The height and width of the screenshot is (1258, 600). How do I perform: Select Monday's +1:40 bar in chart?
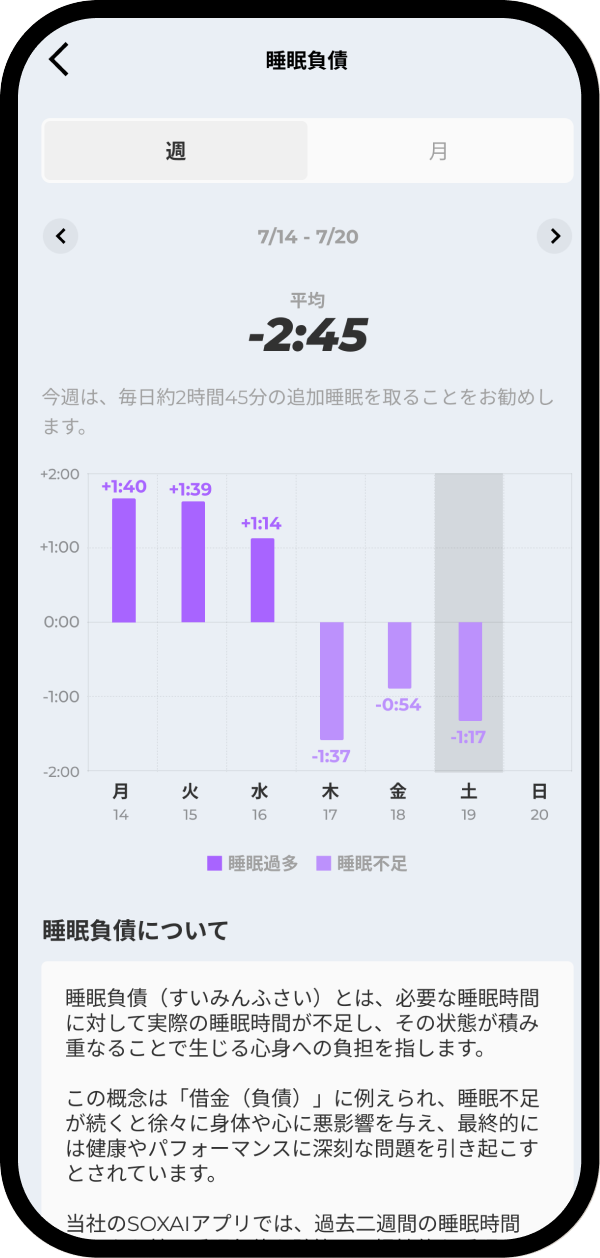click(124, 560)
